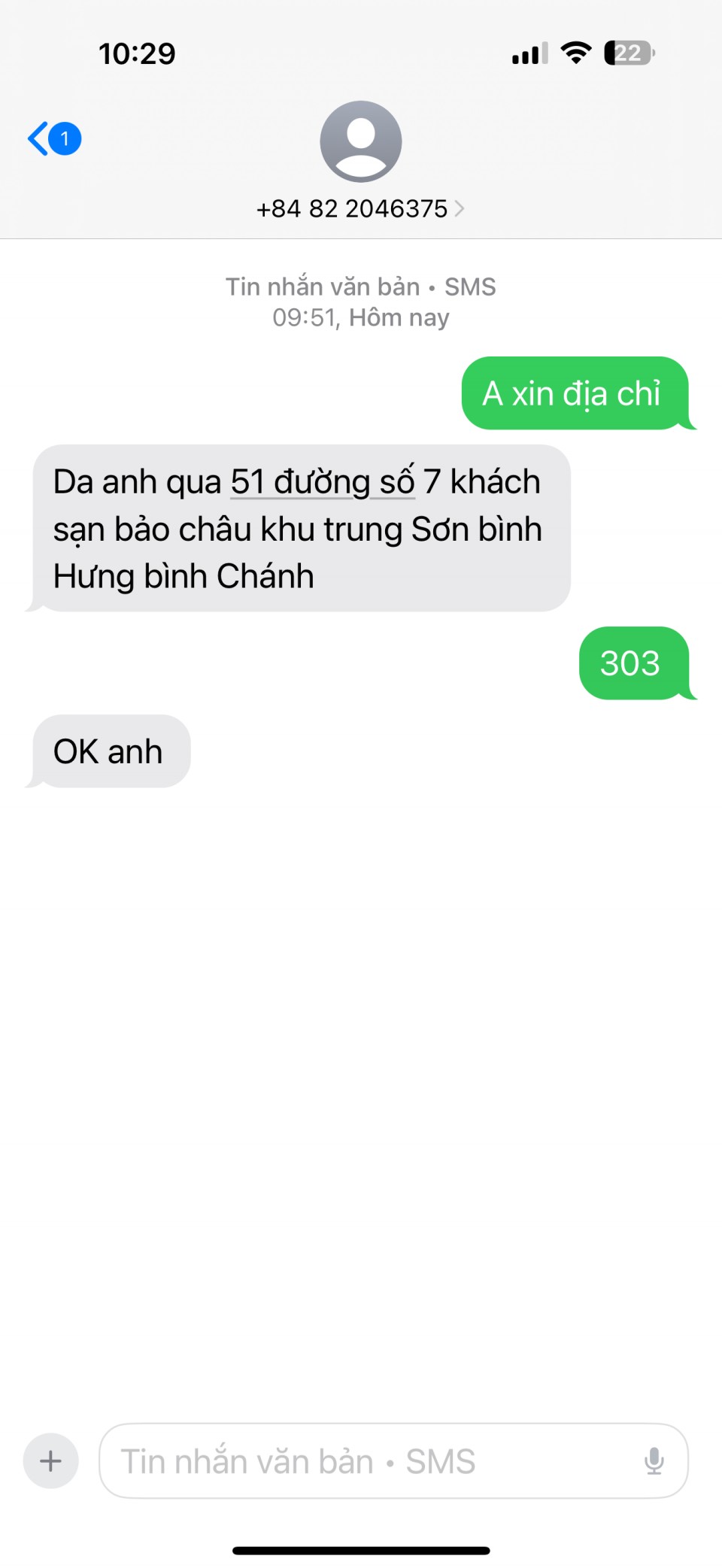Open the plus attachments menu
This screenshot has width=722, height=1568.
point(50,1461)
